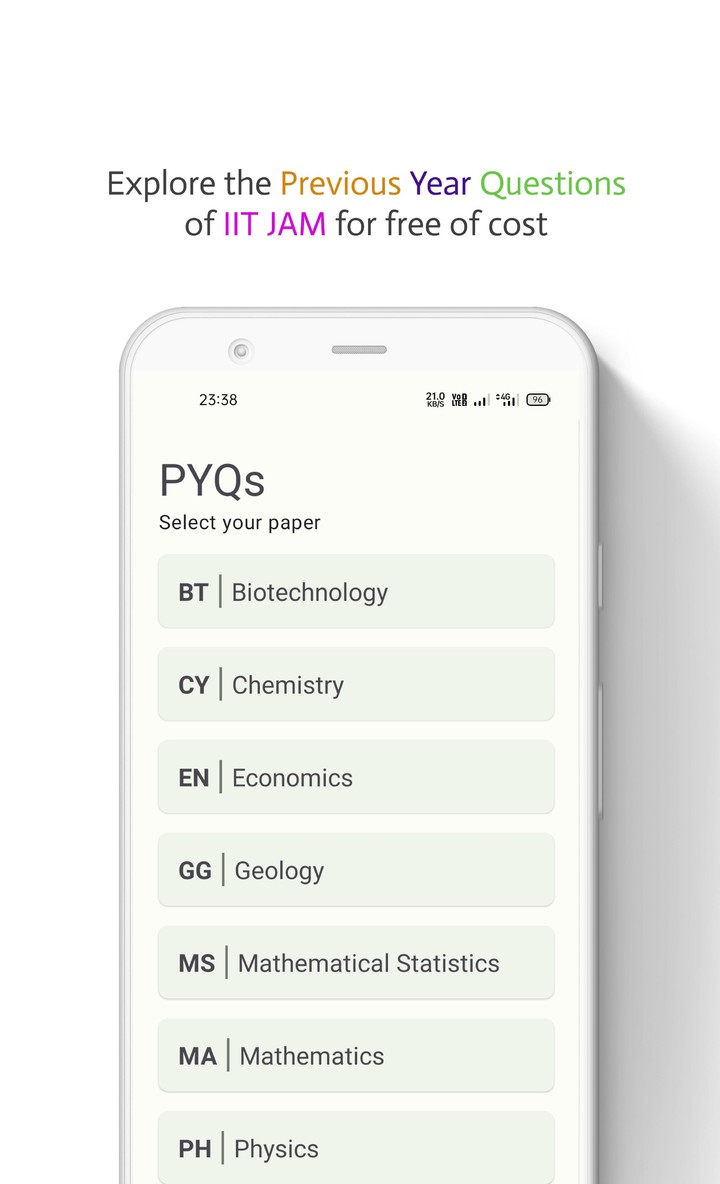
Task: Tap the MS badge on Mathematical Statistics card
Action: coord(196,963)
